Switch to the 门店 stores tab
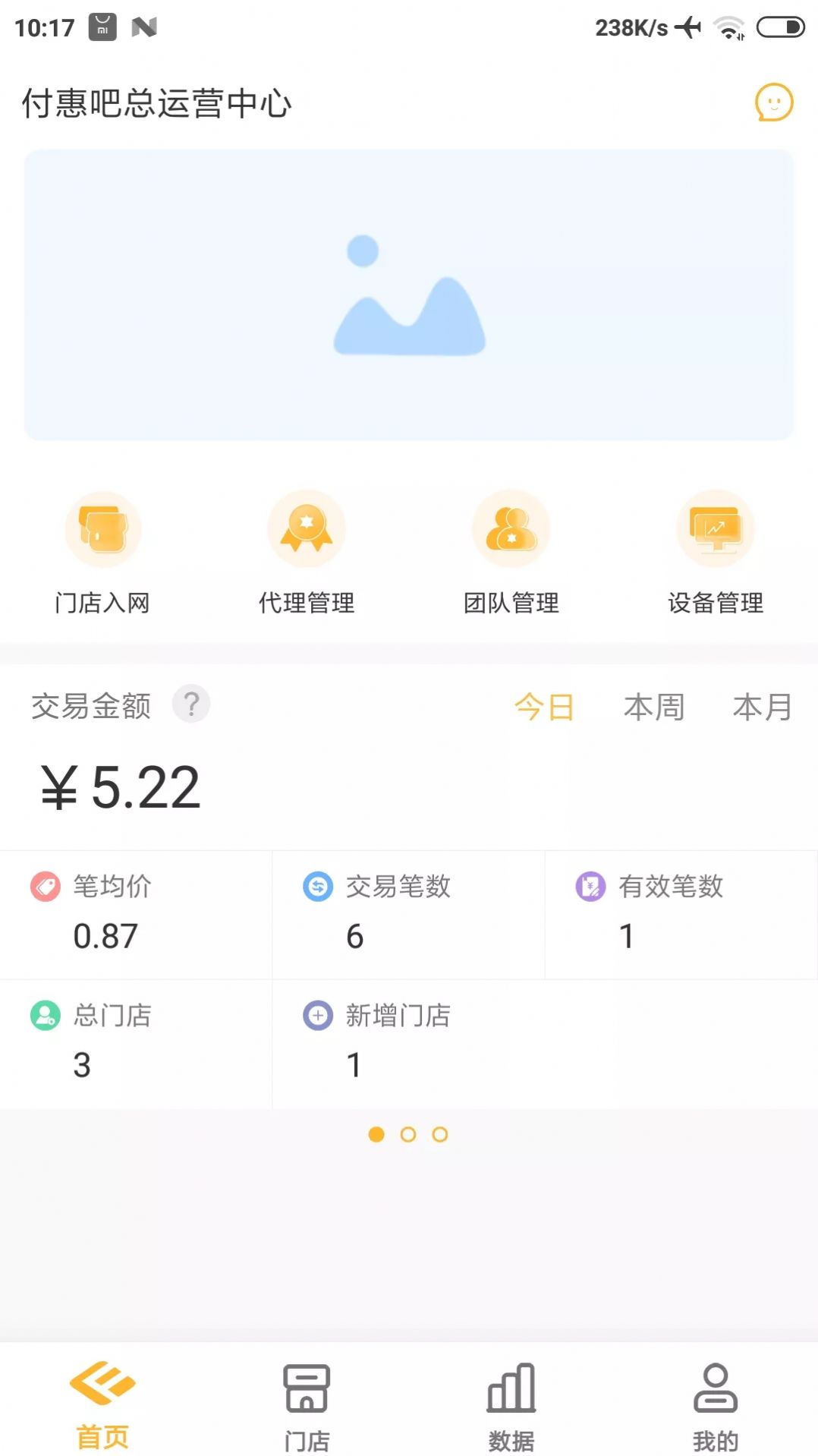Viewport: 818px width, 1456px height. 307,1406
